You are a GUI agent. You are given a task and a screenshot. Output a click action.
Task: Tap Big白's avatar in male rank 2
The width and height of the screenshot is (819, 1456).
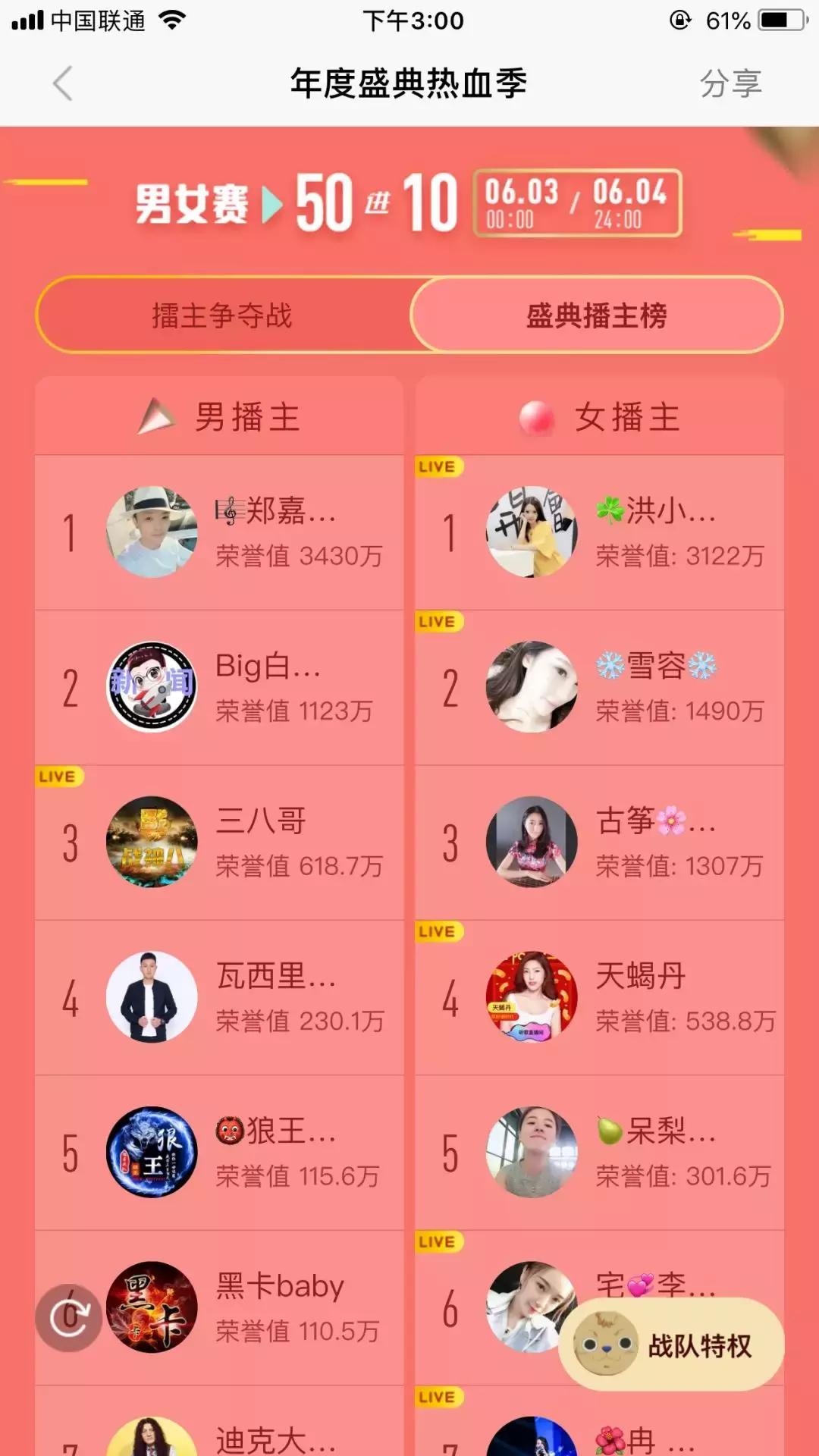[x=153, y=686]
